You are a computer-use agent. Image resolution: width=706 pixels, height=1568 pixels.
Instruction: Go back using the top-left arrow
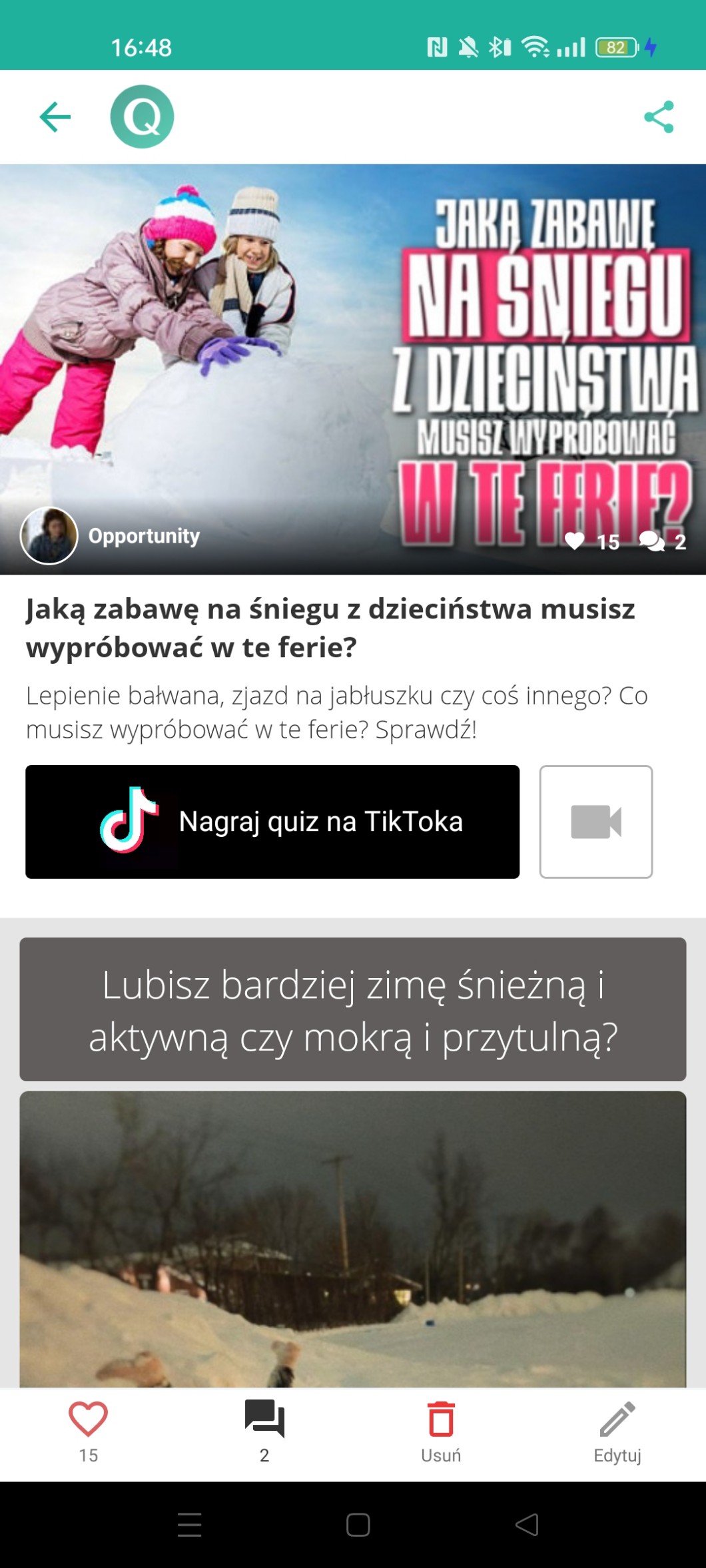pos(55,117)
